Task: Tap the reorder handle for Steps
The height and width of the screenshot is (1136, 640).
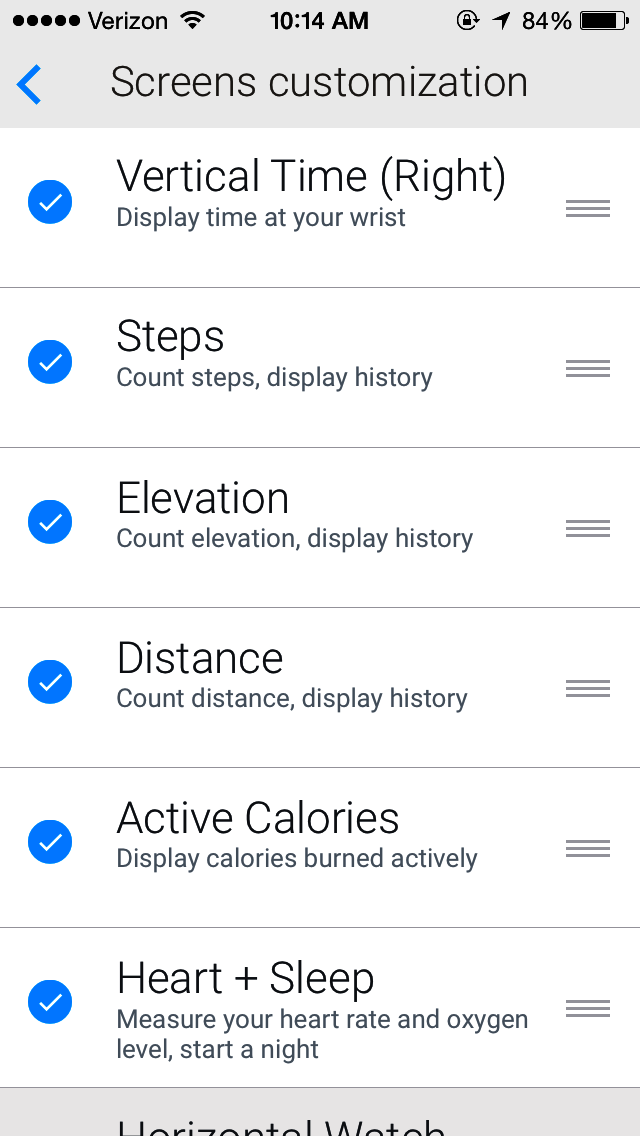Action: [x=588, y=369]
